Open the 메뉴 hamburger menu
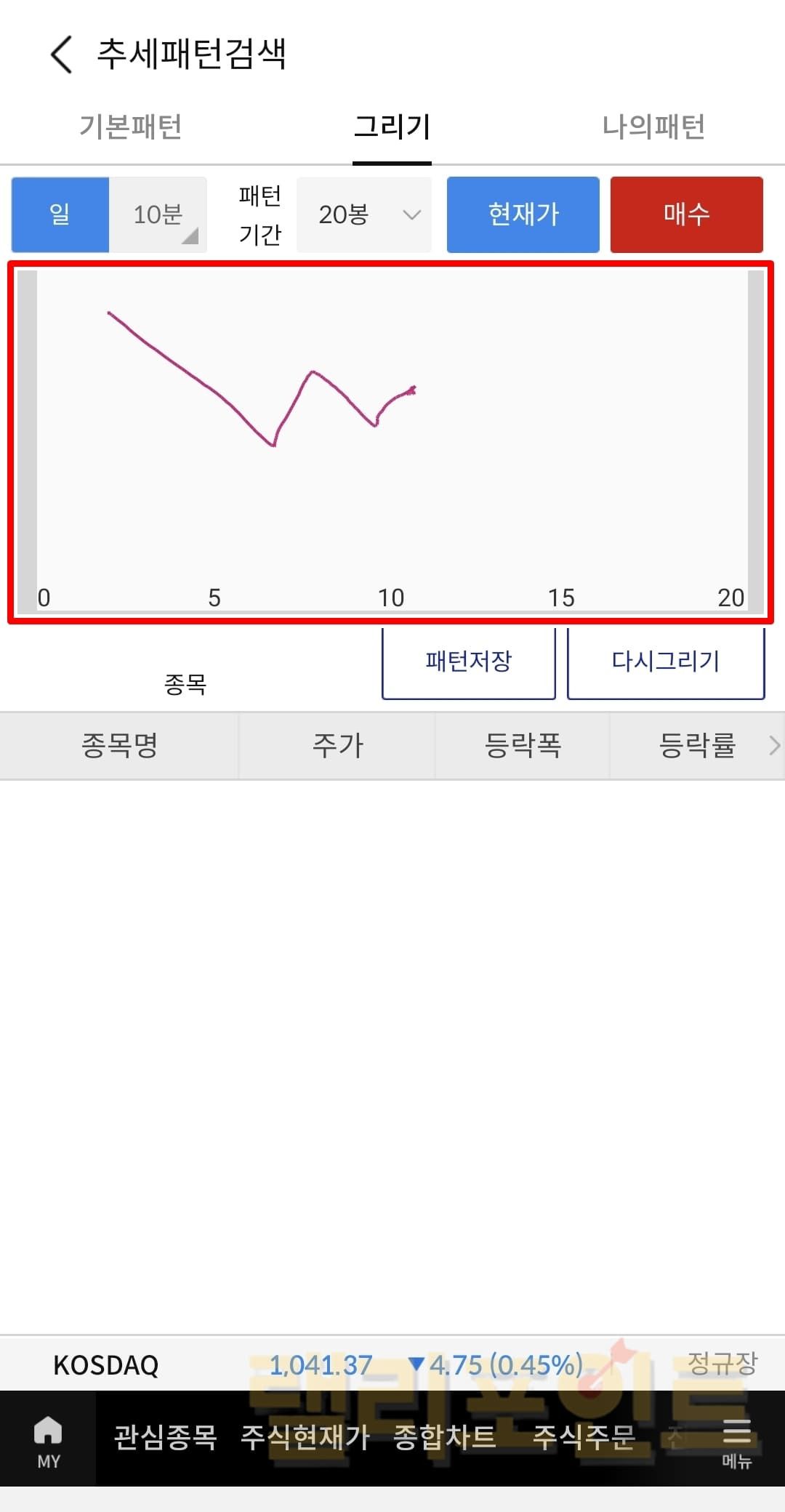The image size is (785, 1512). 736,1441
